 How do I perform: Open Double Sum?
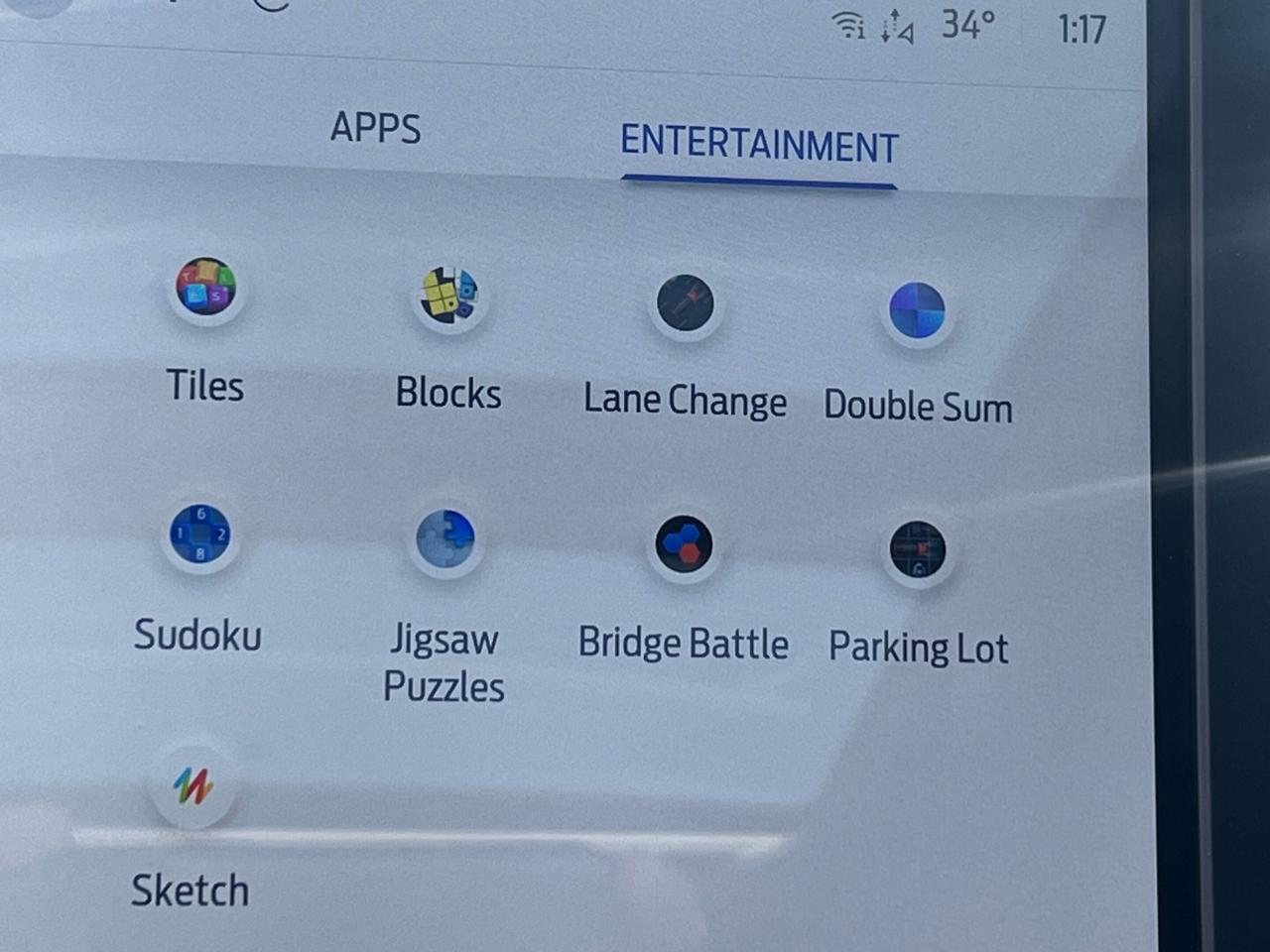click(x=917, y=310)
